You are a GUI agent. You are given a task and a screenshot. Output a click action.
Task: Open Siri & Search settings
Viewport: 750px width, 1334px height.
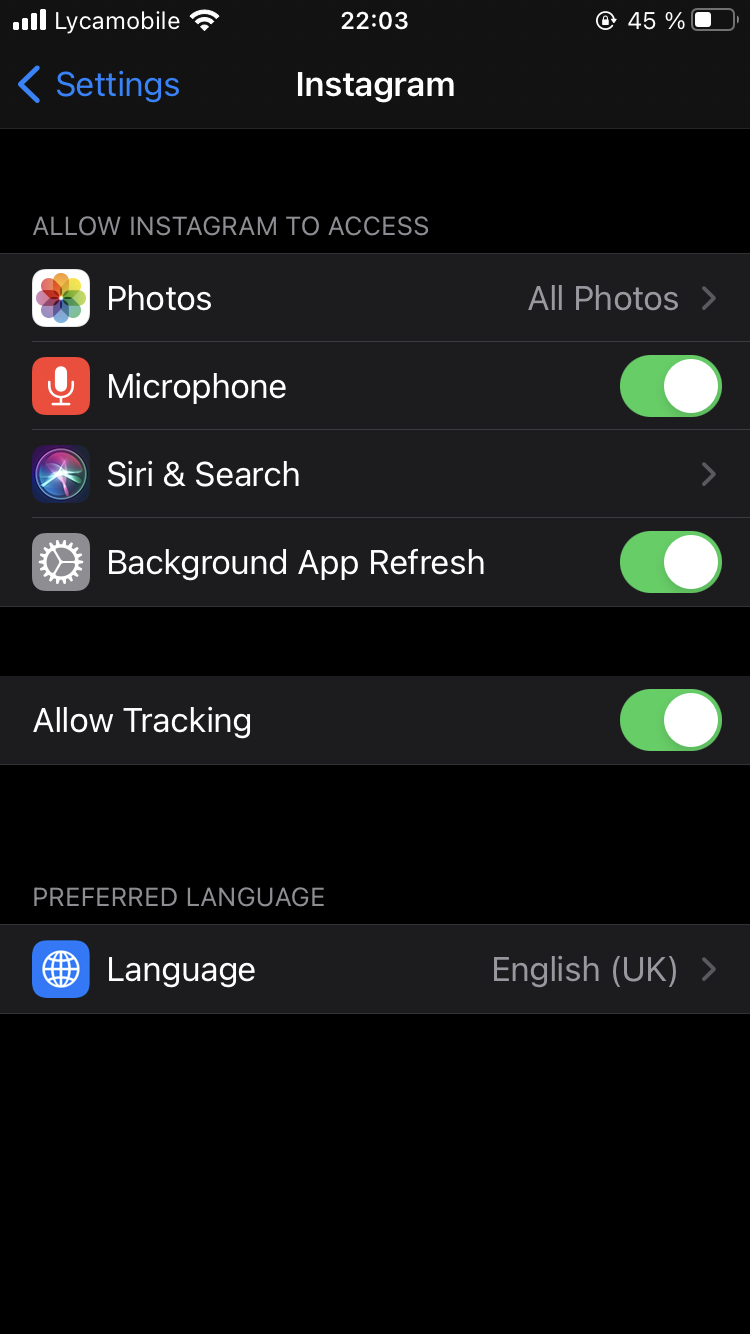tap(375, 474)
